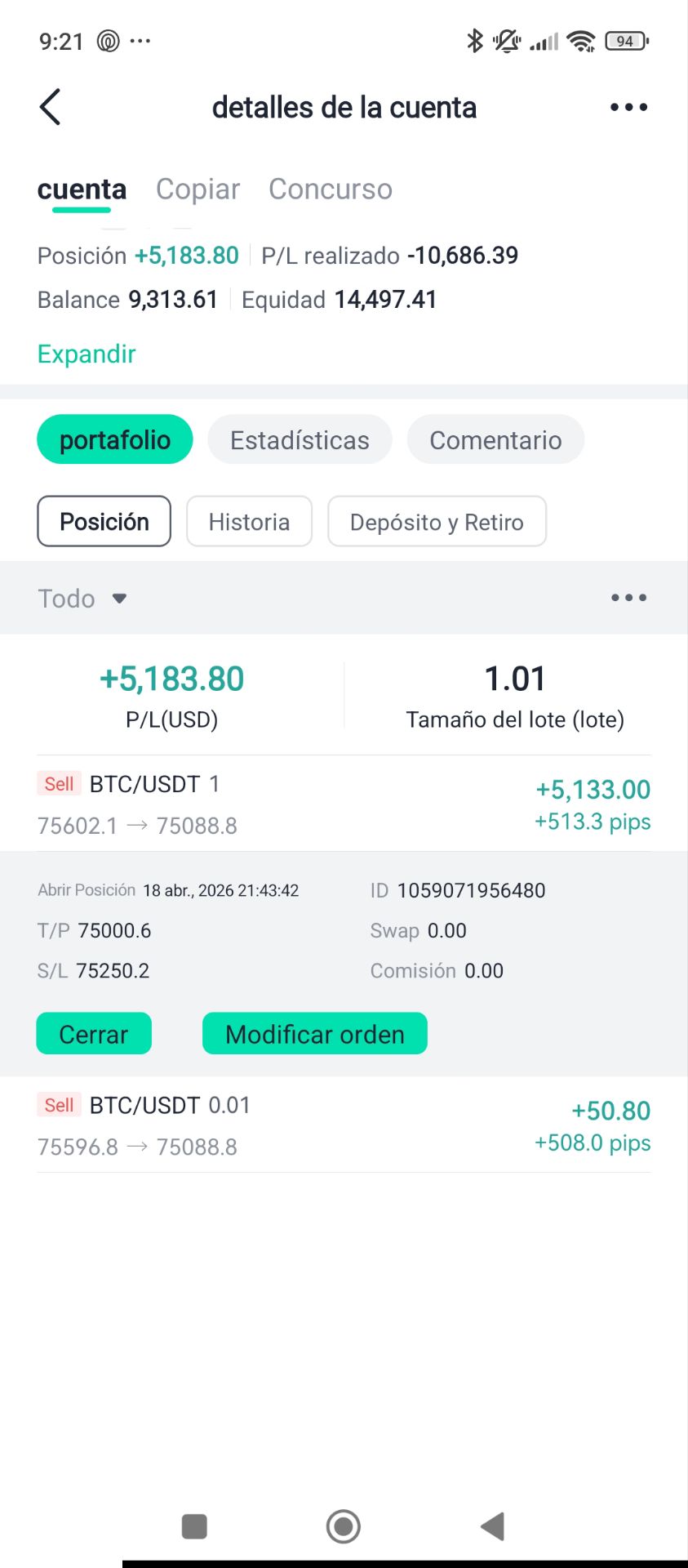Open the Comentario section
This screenshot has width=688, height=1568.
click(x=495, y=440)
